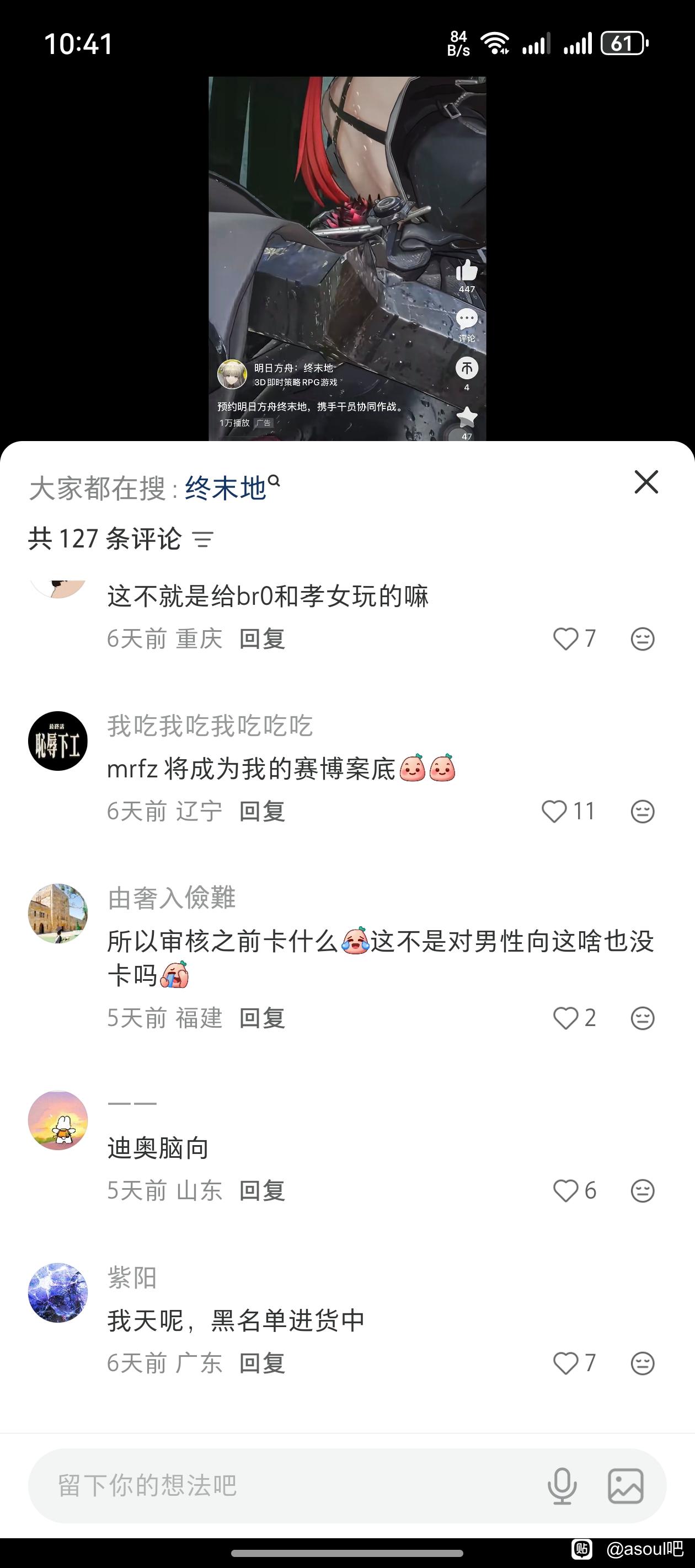Image resolution: width=695 pixels, height=1568 pixels.
Task: Reply to 紫阳's comment
Action: [262, 1363]
